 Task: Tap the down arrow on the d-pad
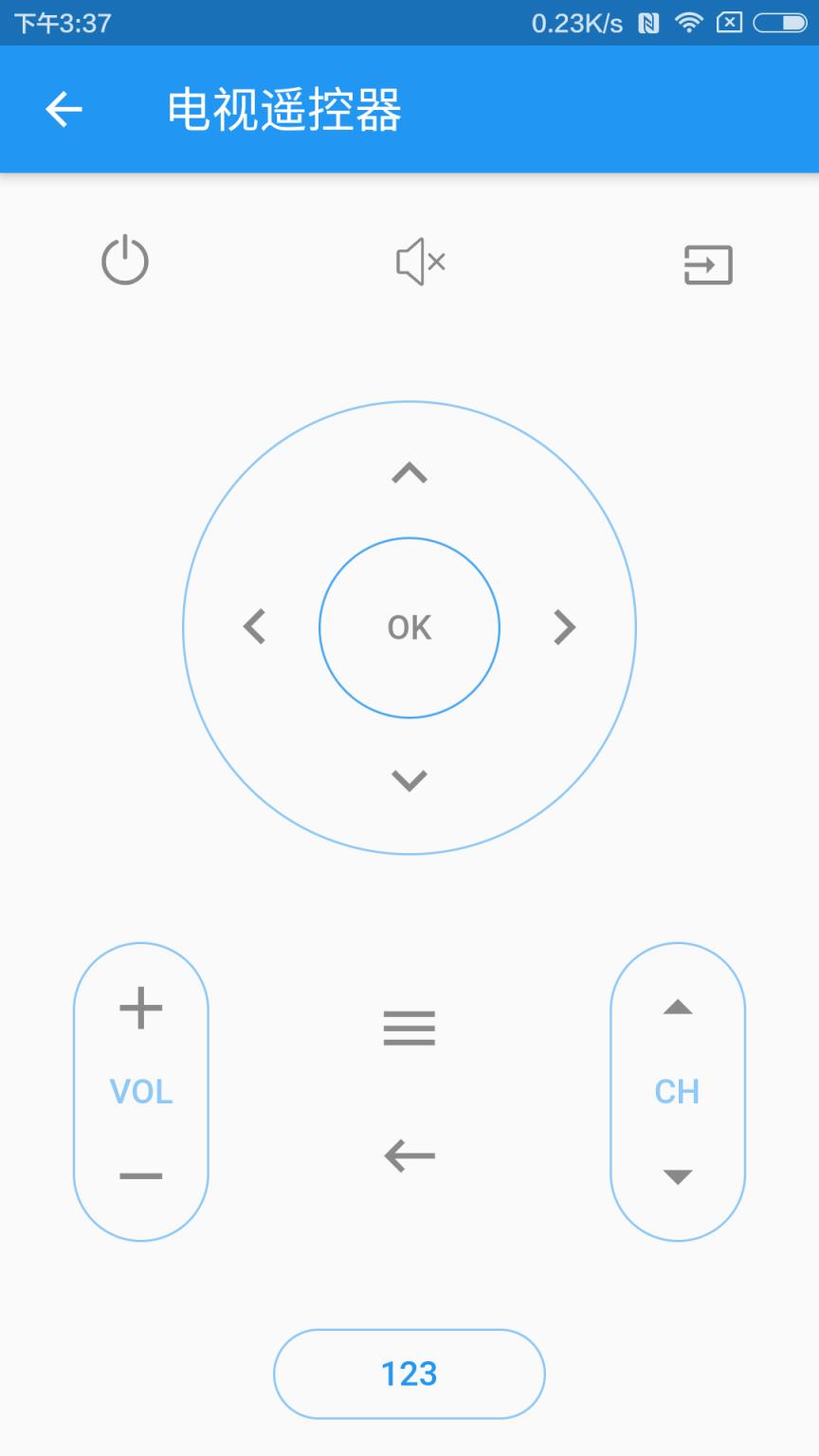point(409,780)
